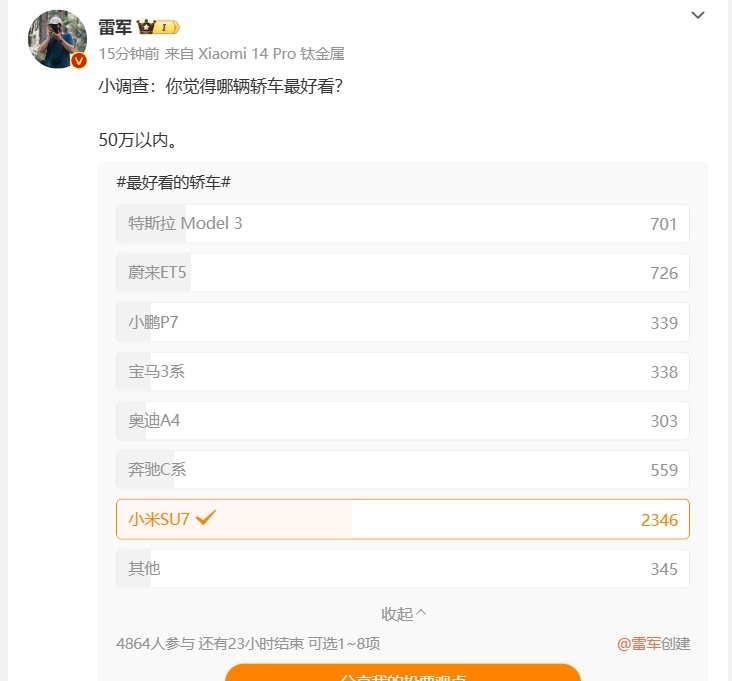Choose the 其他 poll option

(x=402, y=569)
